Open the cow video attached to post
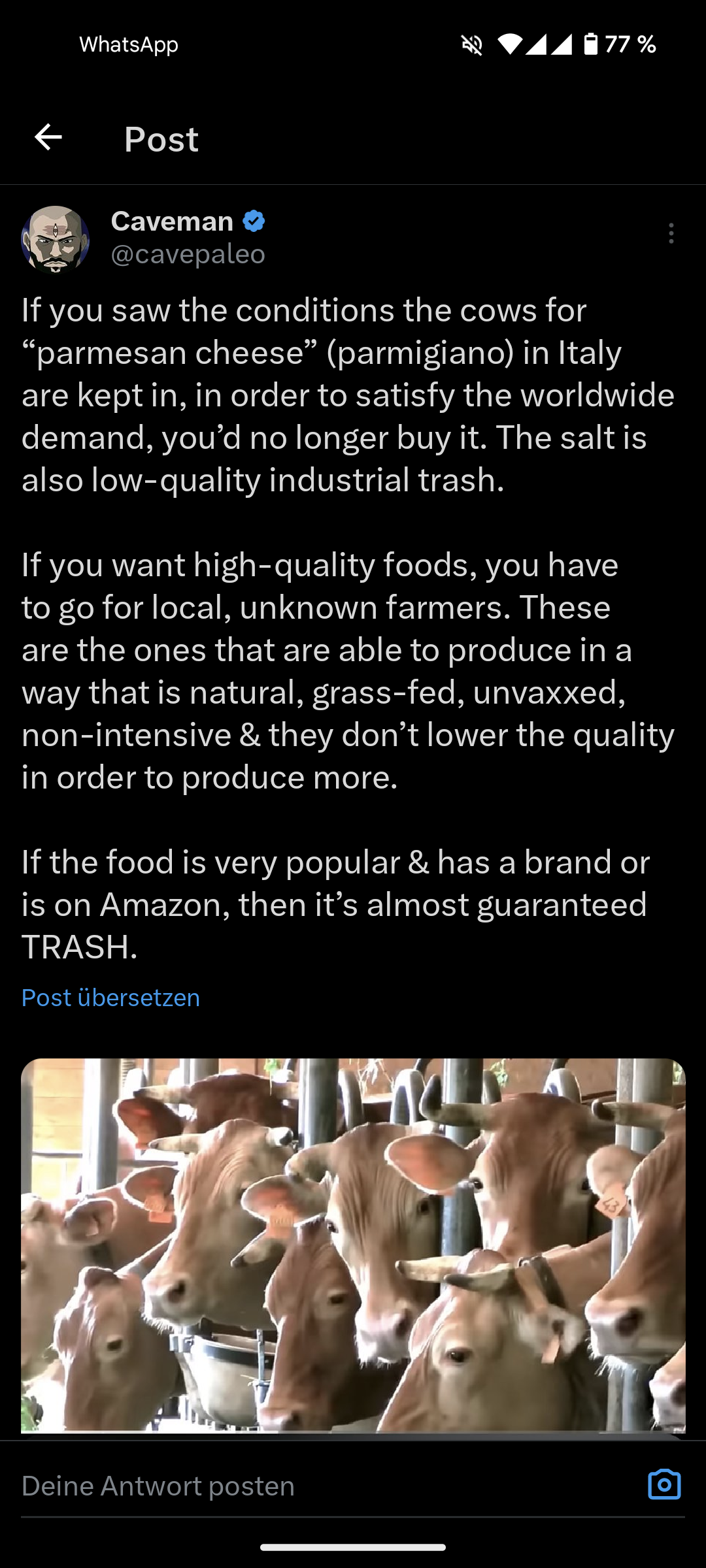The image size is (706, 1568). tap(353, 1245)
